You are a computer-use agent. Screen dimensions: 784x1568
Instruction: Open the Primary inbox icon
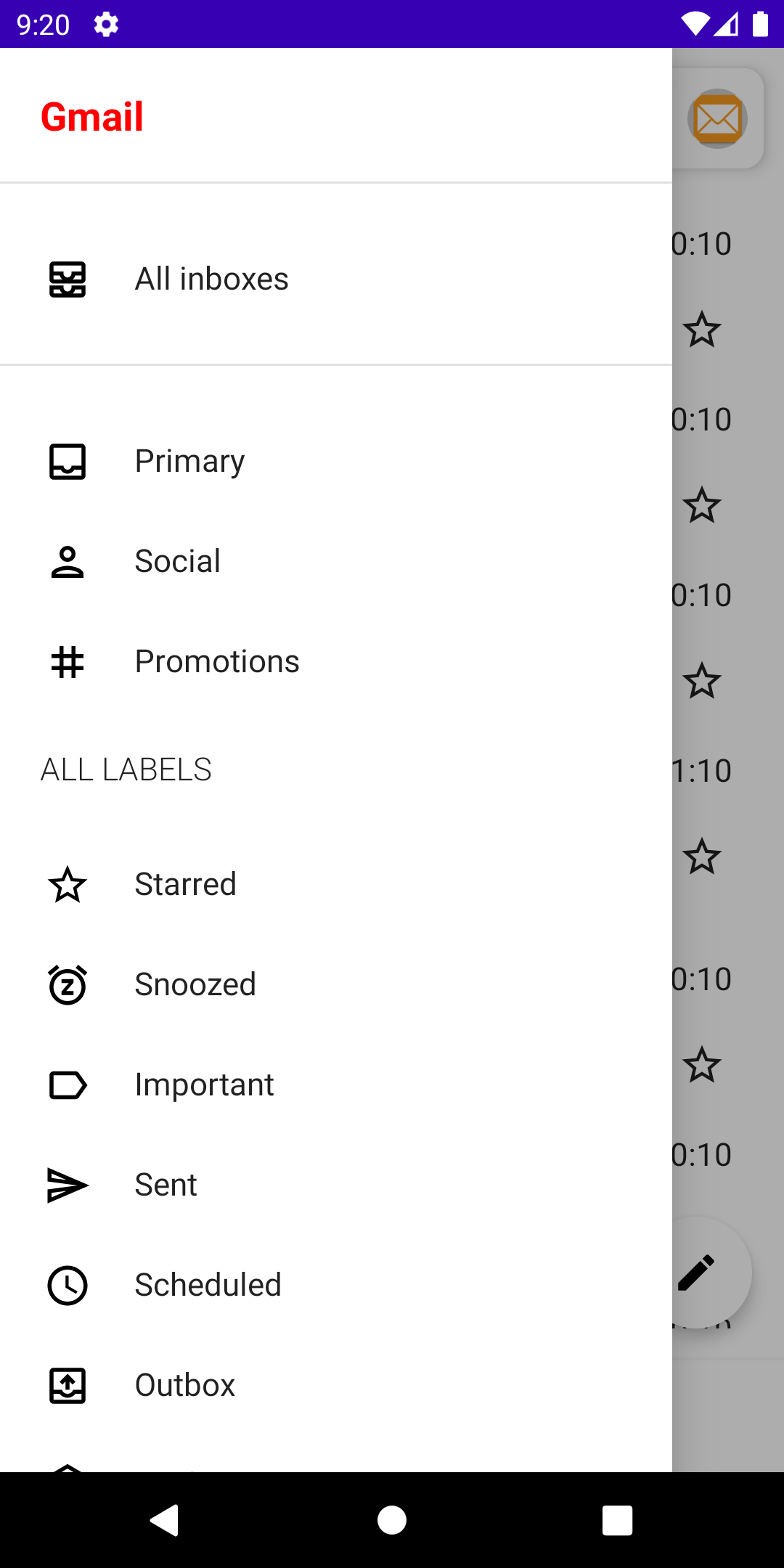(67, 460)
